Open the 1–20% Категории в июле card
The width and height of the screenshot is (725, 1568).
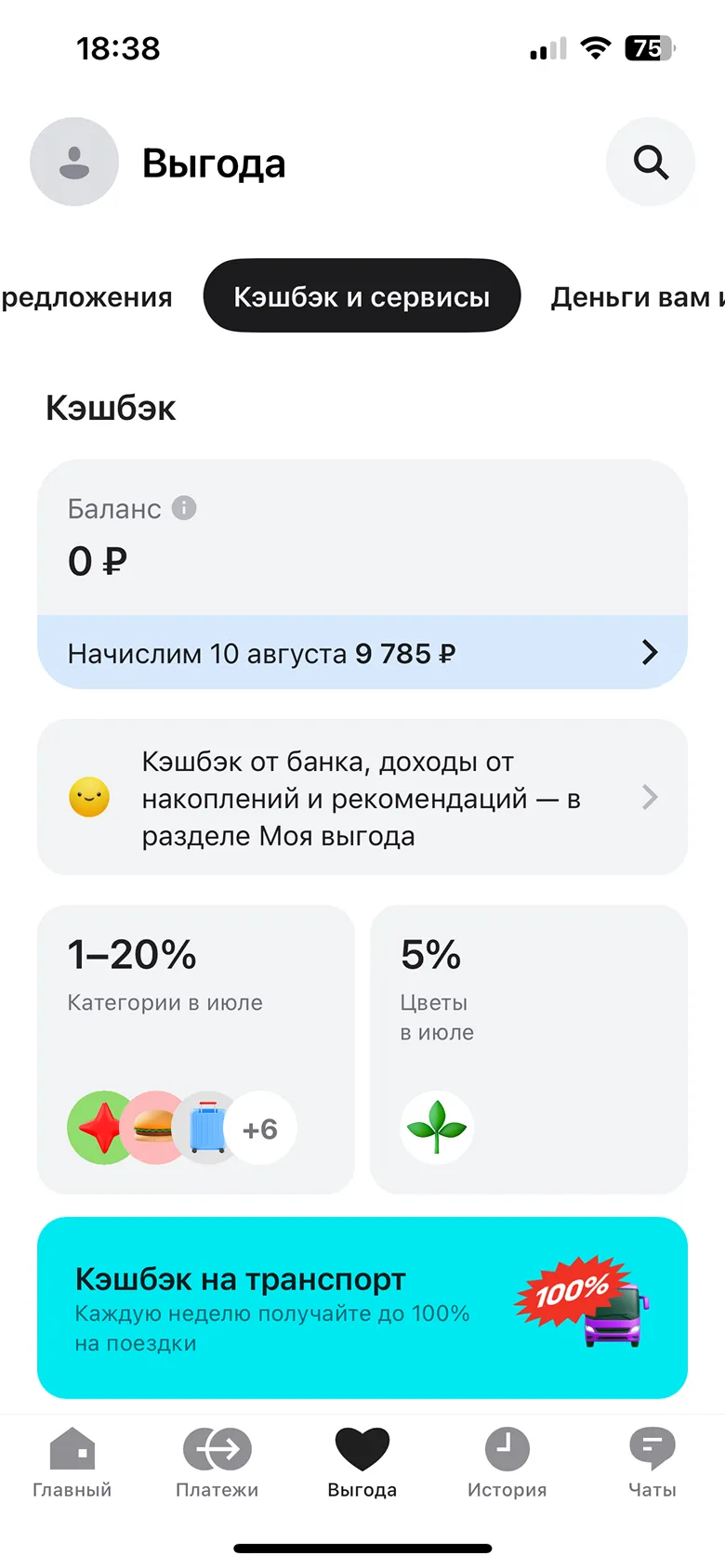[196, 1049]
